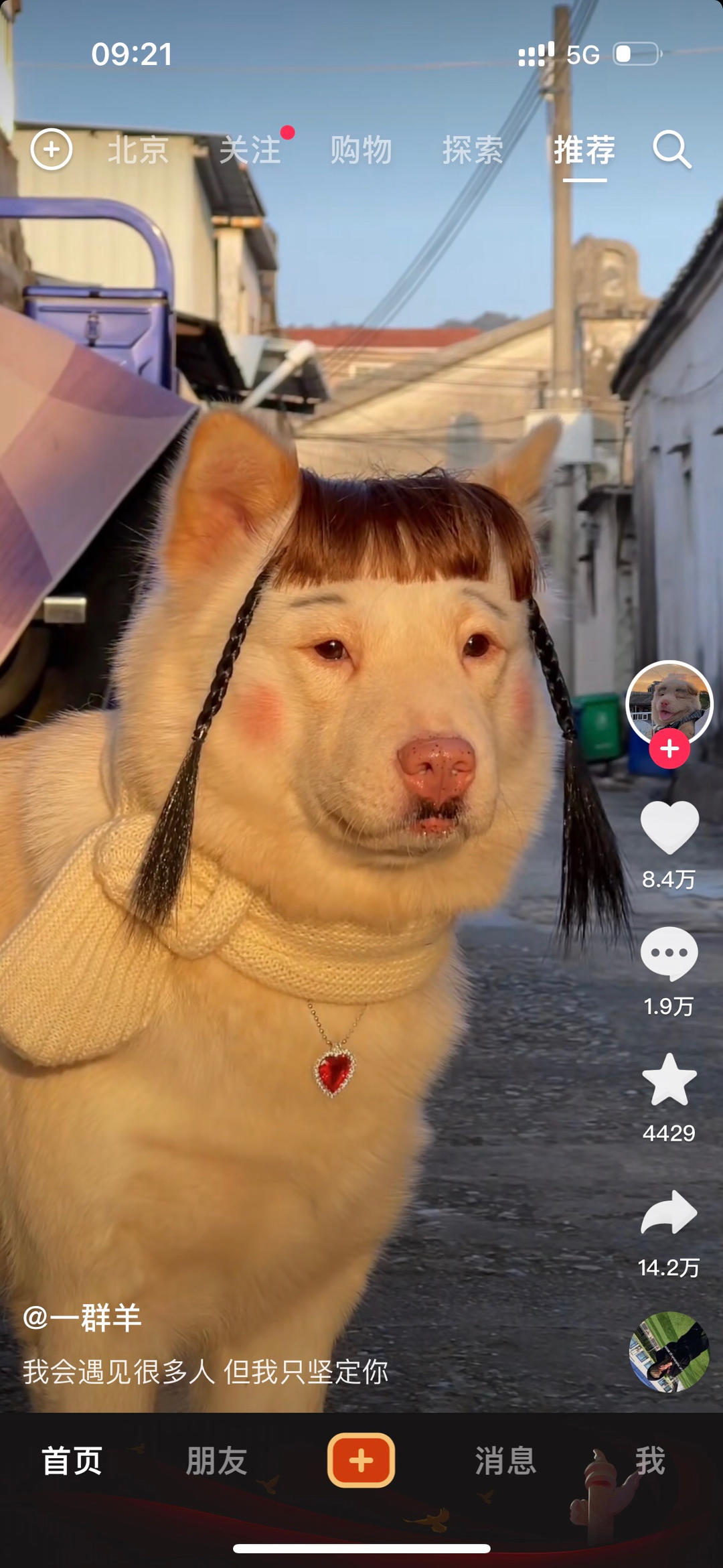Go to the 首页 tab

72,1461
